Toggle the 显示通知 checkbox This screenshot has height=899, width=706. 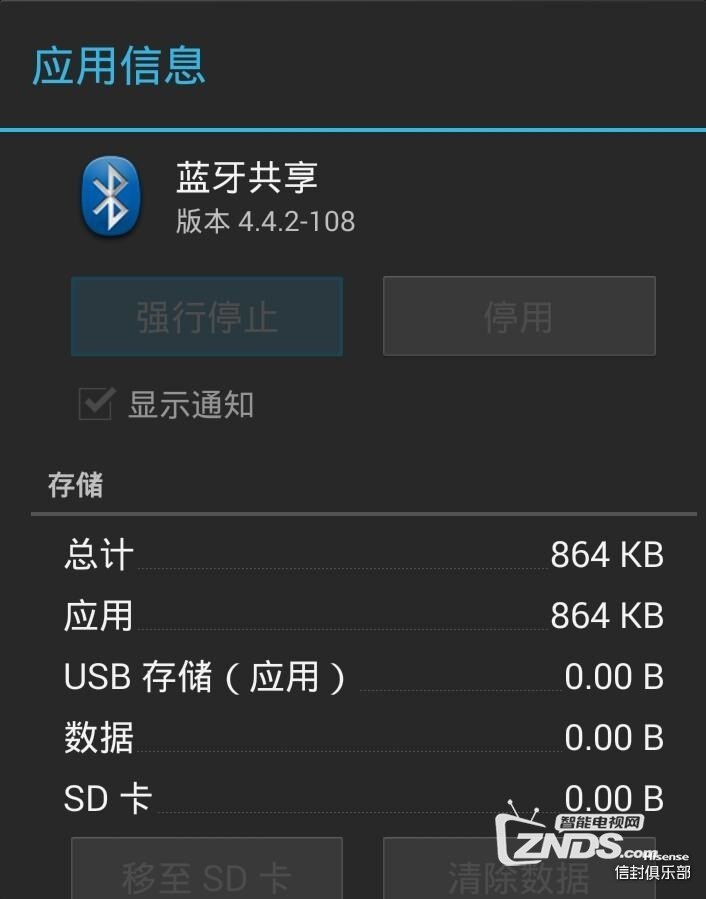(96, 405)
